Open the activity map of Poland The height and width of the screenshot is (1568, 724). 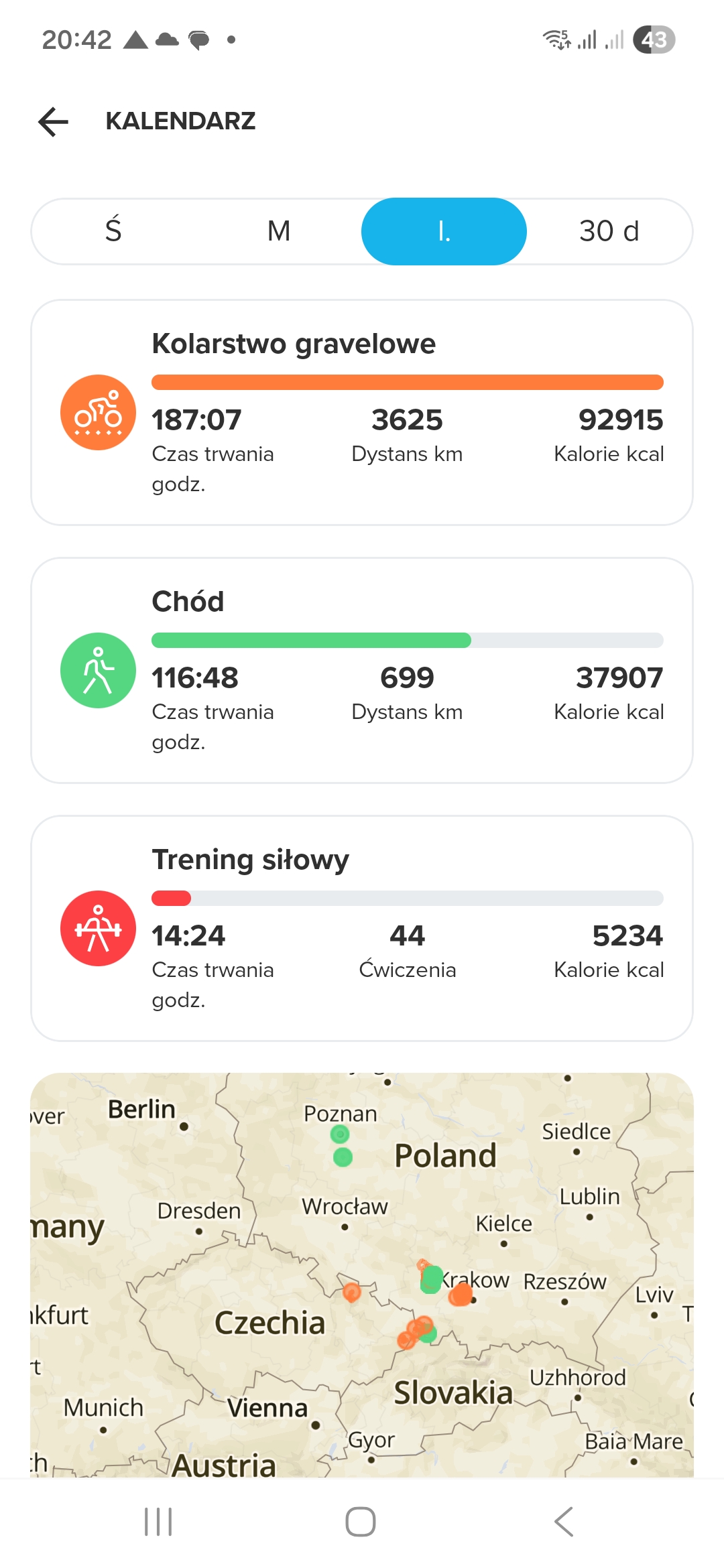[362, 1273]
